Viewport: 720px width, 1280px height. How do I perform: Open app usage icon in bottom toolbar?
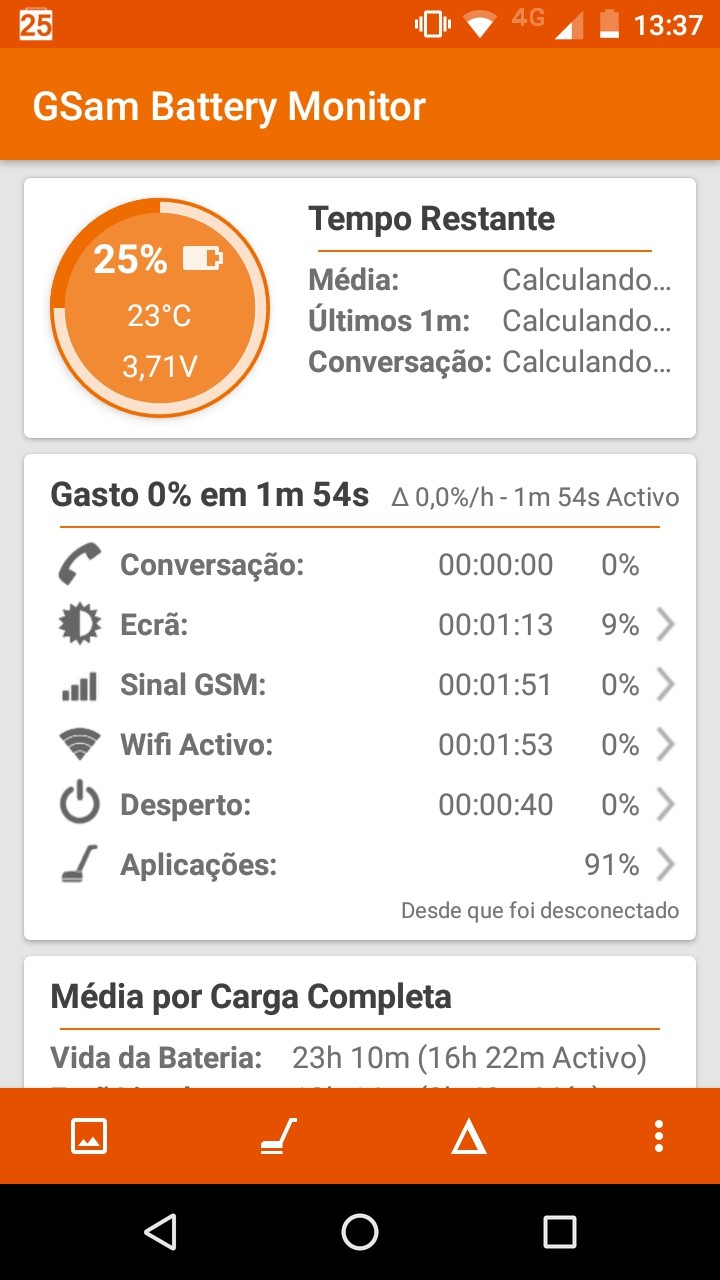(x=279, y=1136)
